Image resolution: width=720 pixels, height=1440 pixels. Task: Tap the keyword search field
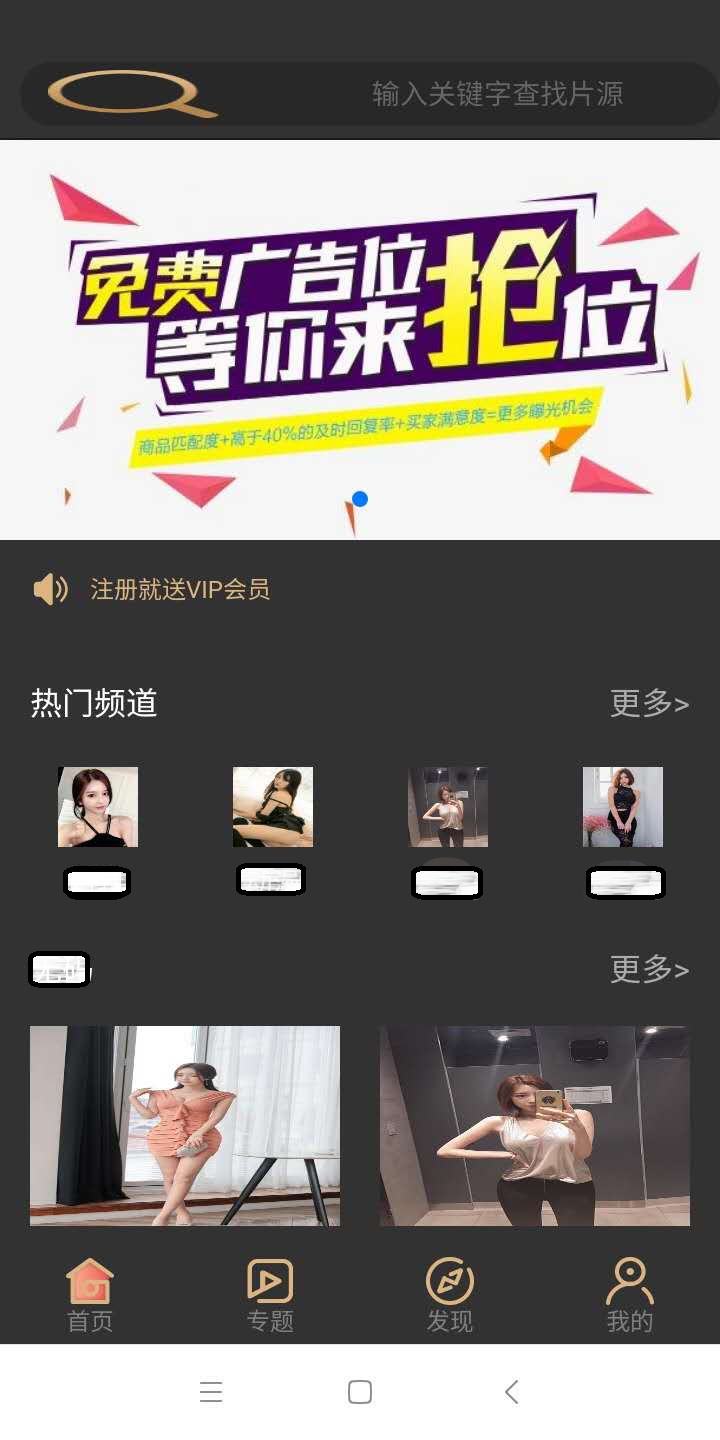click(x=497, y=94)
